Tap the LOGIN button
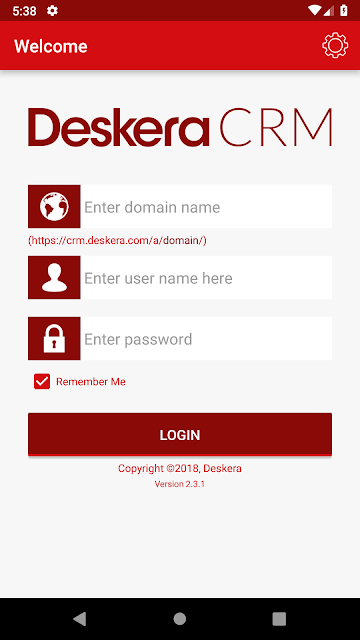The image size is (360, 640). pos(180,434)
